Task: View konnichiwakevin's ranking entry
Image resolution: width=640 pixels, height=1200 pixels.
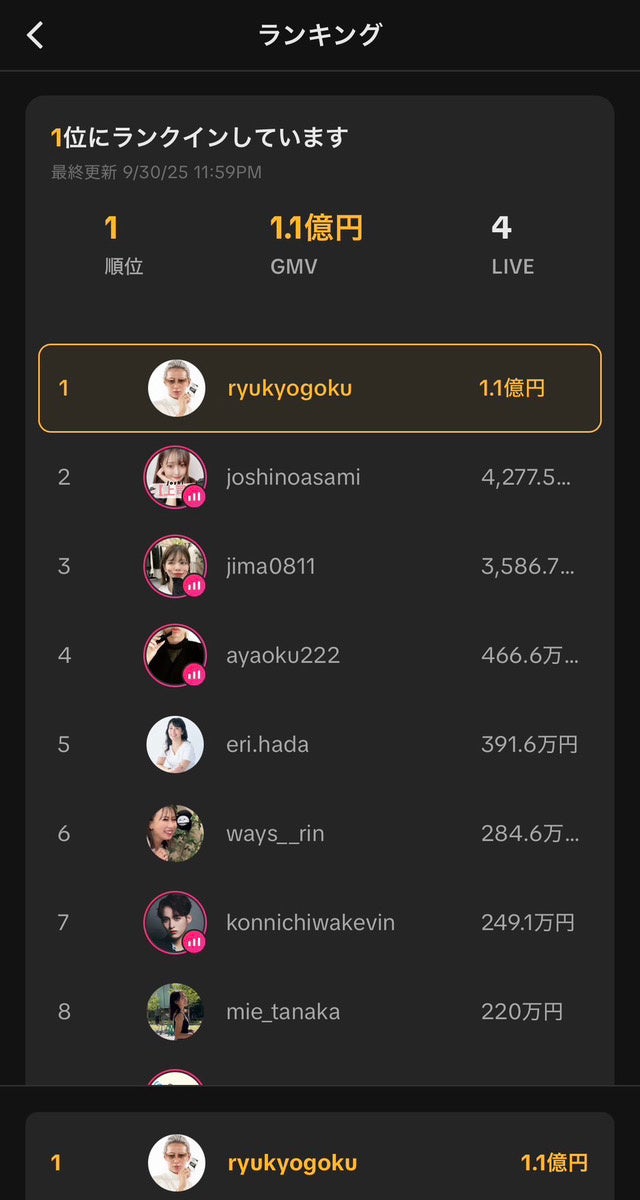Action: [x=320, y=922]
